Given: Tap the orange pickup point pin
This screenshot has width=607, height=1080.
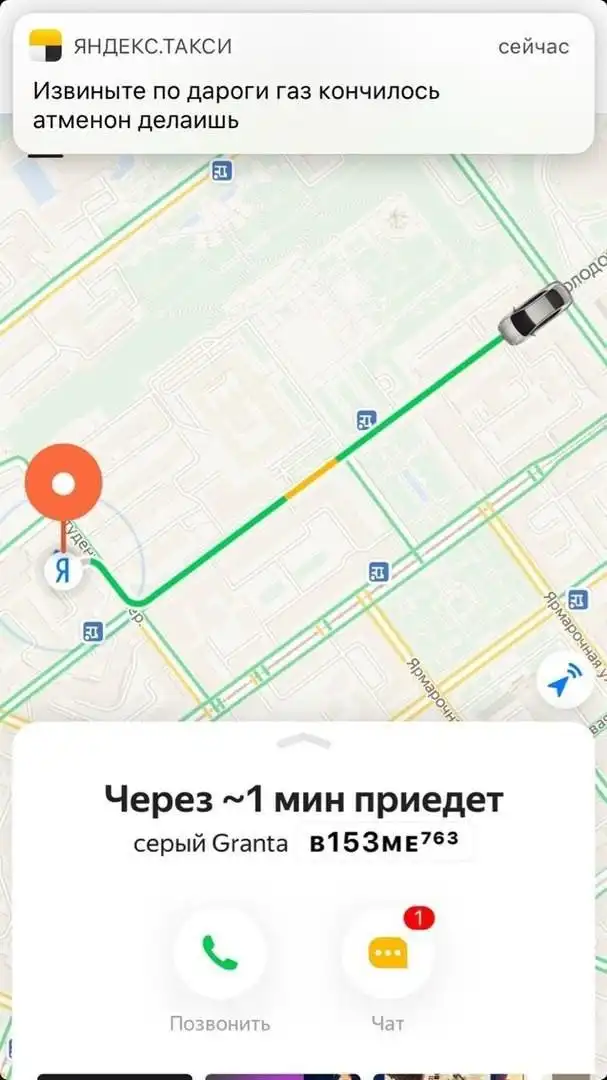Looking at the screenshot, I should coord(63,485).
